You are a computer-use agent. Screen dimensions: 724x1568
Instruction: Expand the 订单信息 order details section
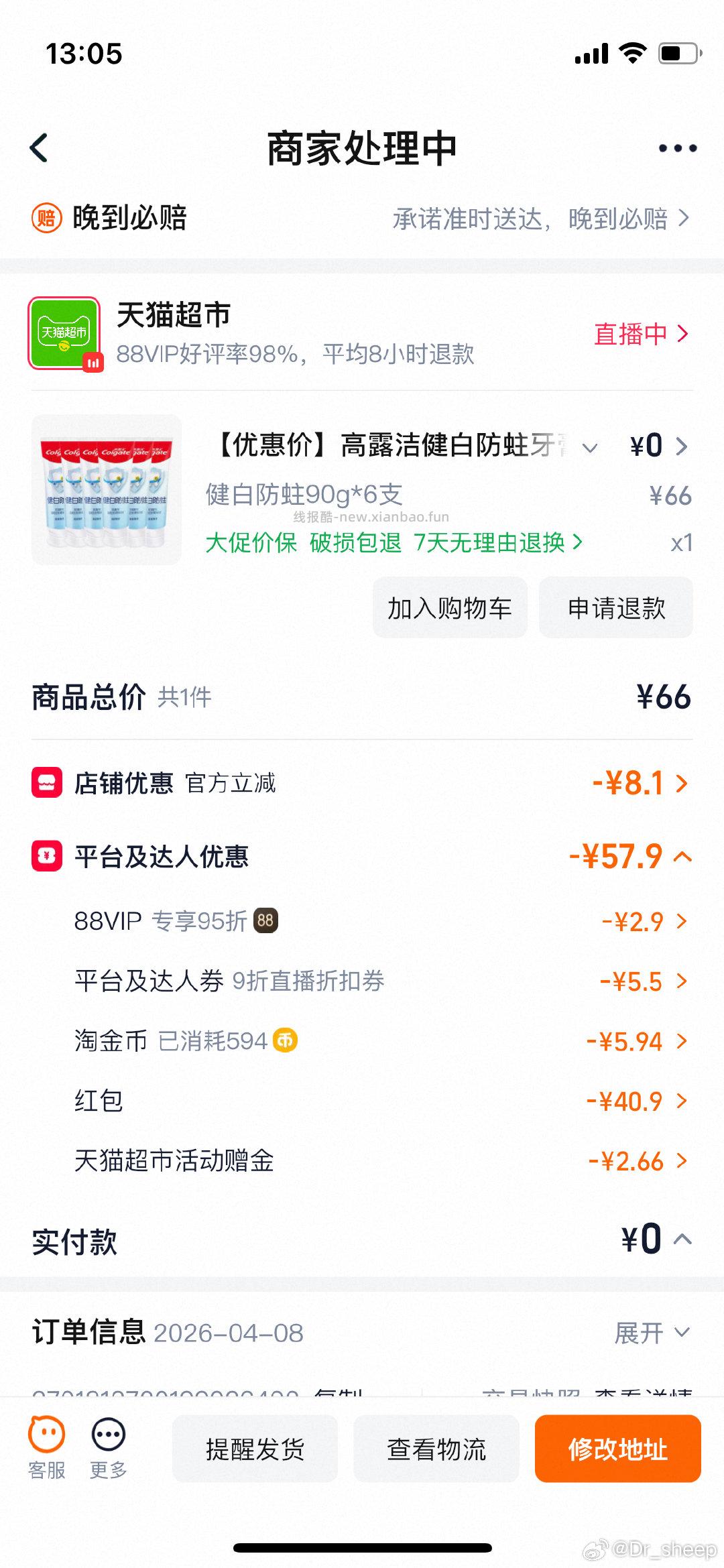click(x=648, y=1333)
